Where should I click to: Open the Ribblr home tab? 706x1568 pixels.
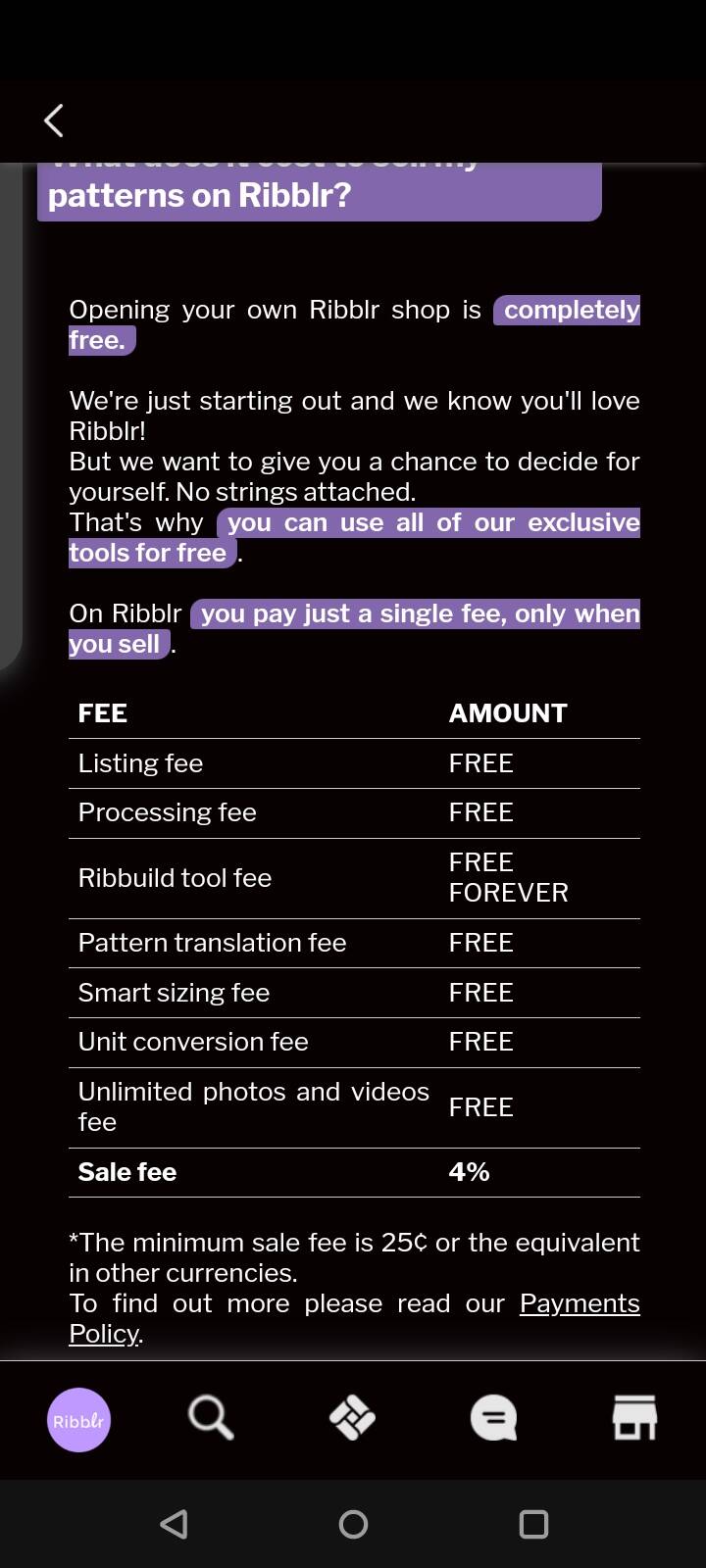pyautogui.click(x=78, y=1420)
